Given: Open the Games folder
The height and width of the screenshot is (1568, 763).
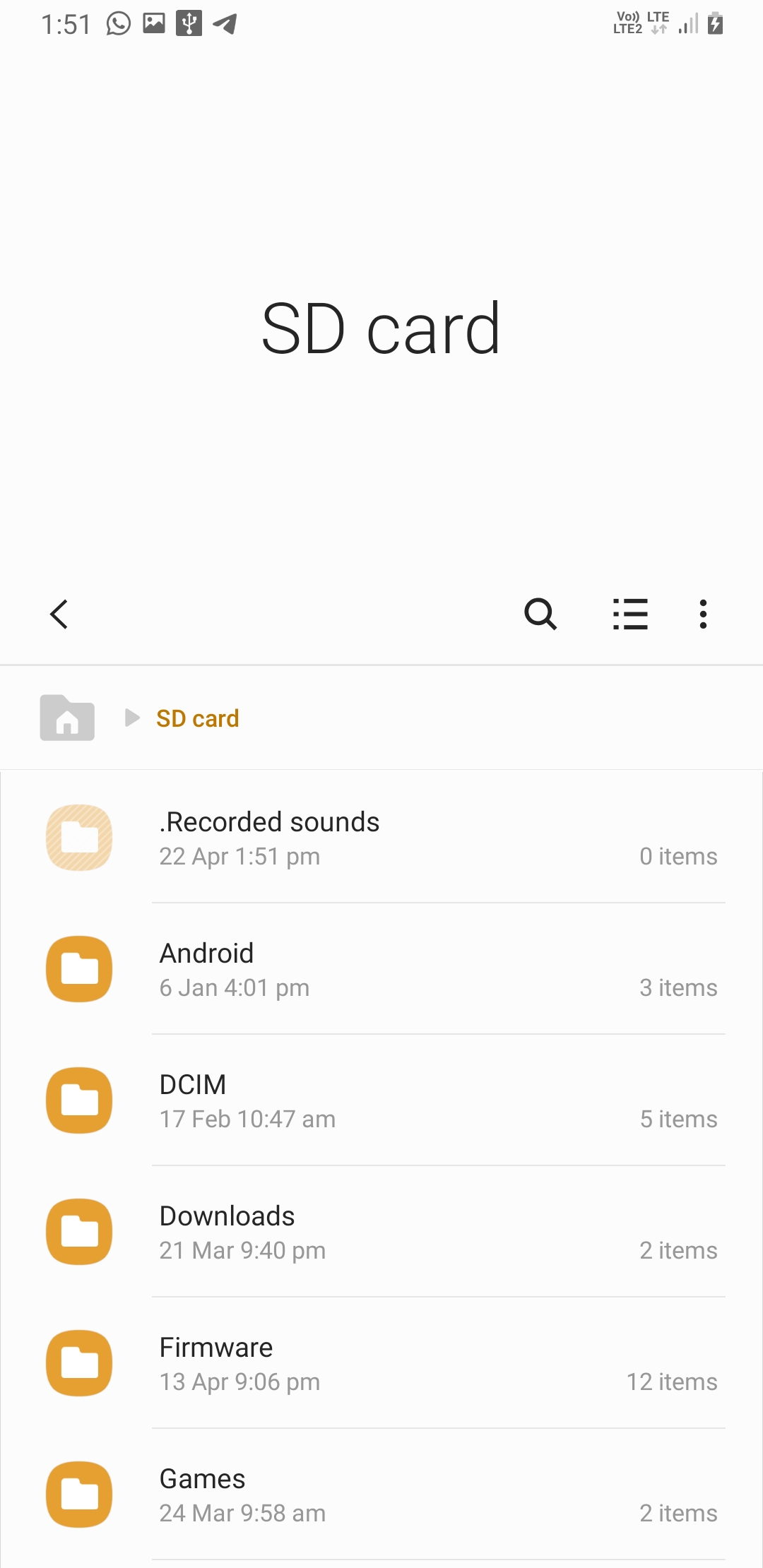Looking at the screenshot, I should [381, 1495].
